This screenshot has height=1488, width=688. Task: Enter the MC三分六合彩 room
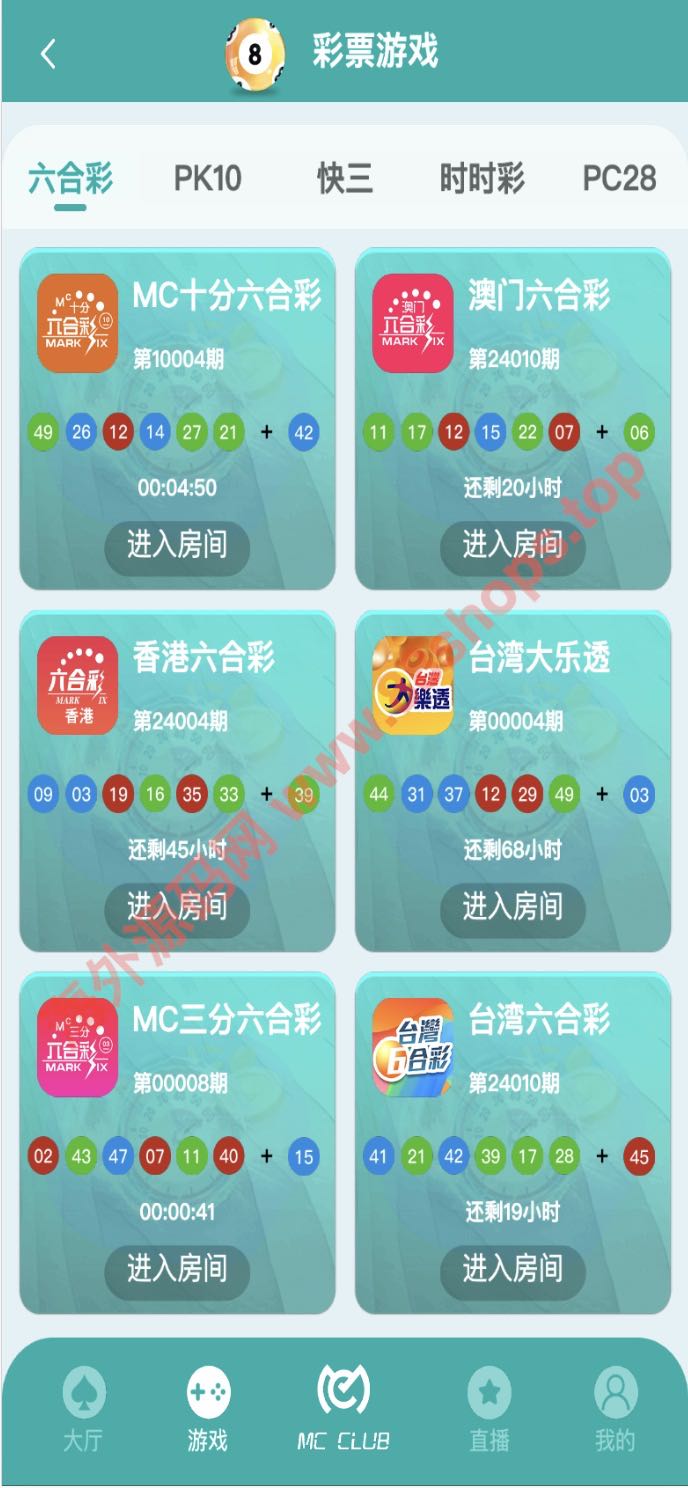coord(177,1269)
